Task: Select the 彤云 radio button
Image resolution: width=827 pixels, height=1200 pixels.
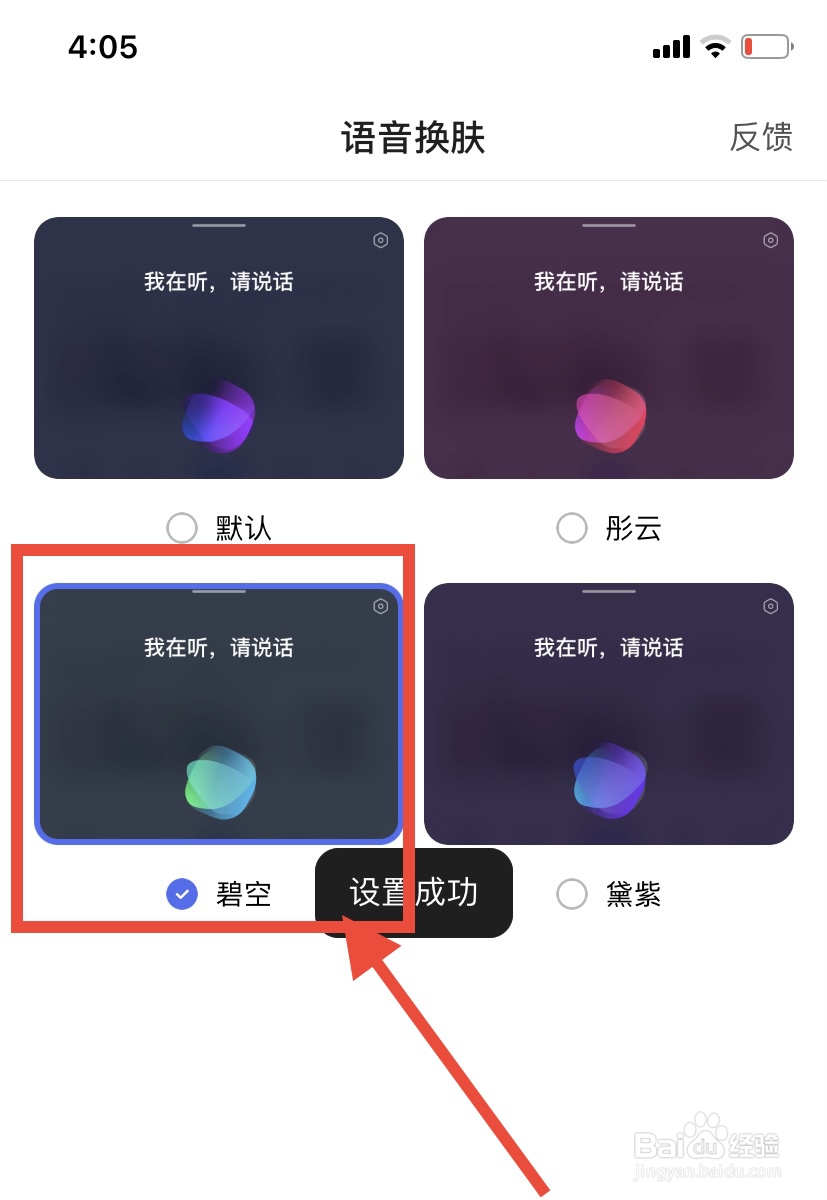Action: click(572, 528)
